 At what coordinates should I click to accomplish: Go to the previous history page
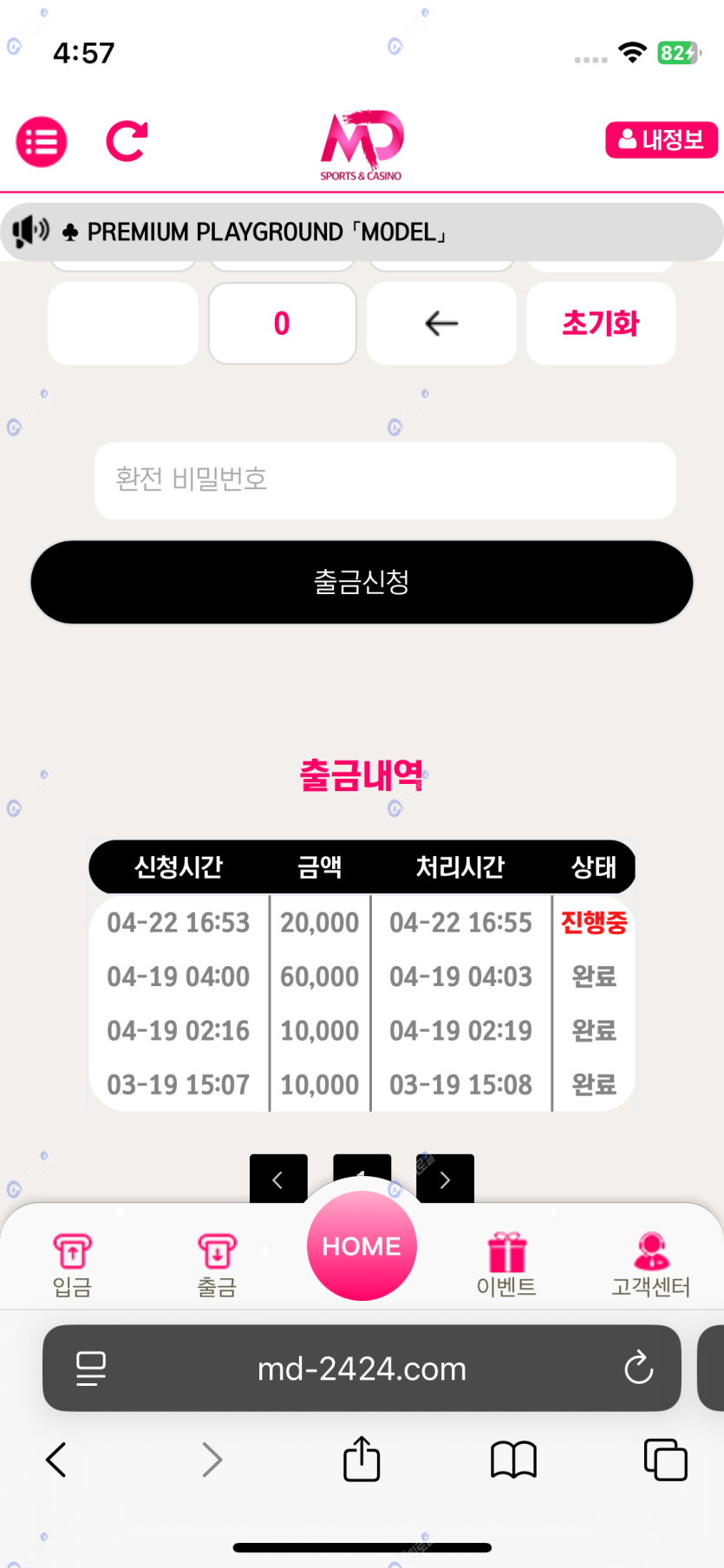[278, 1179]
